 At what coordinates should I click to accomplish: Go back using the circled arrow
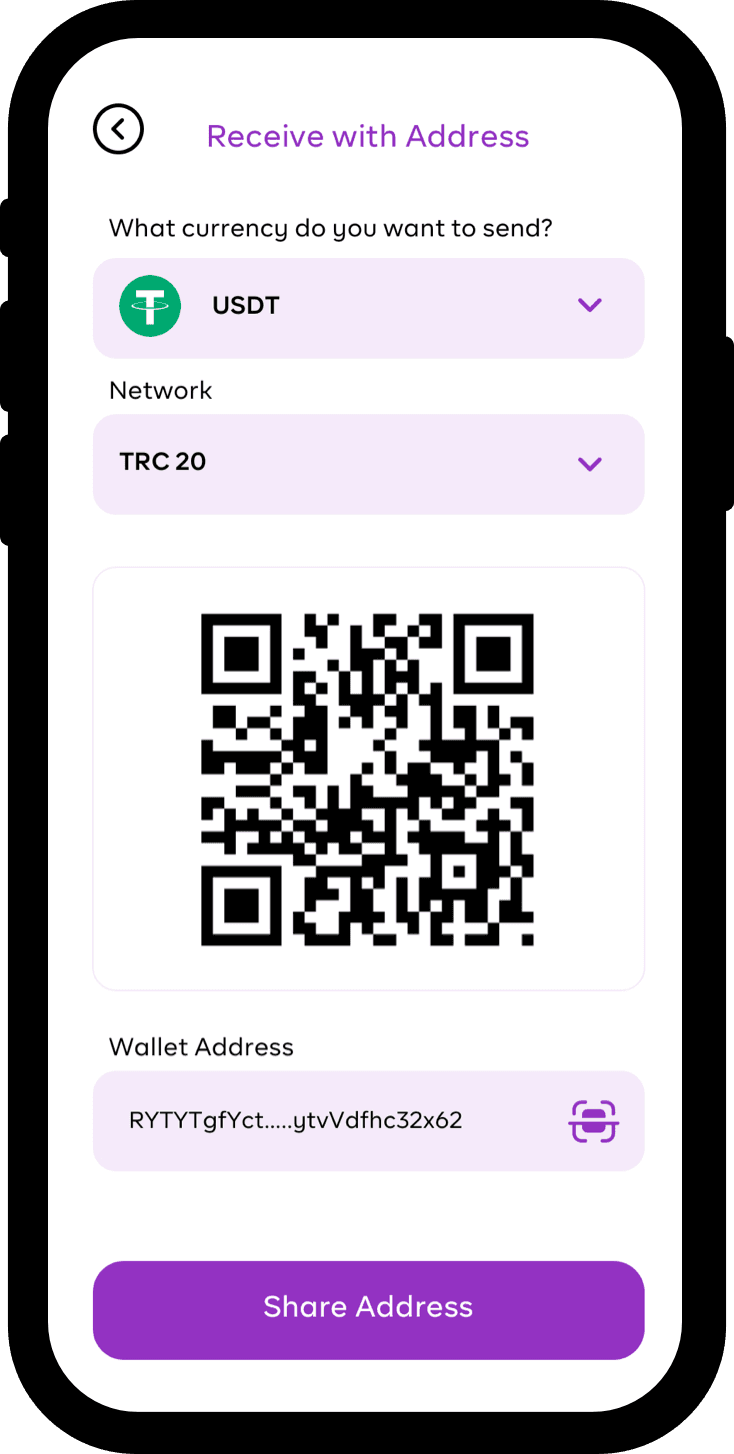118,129
